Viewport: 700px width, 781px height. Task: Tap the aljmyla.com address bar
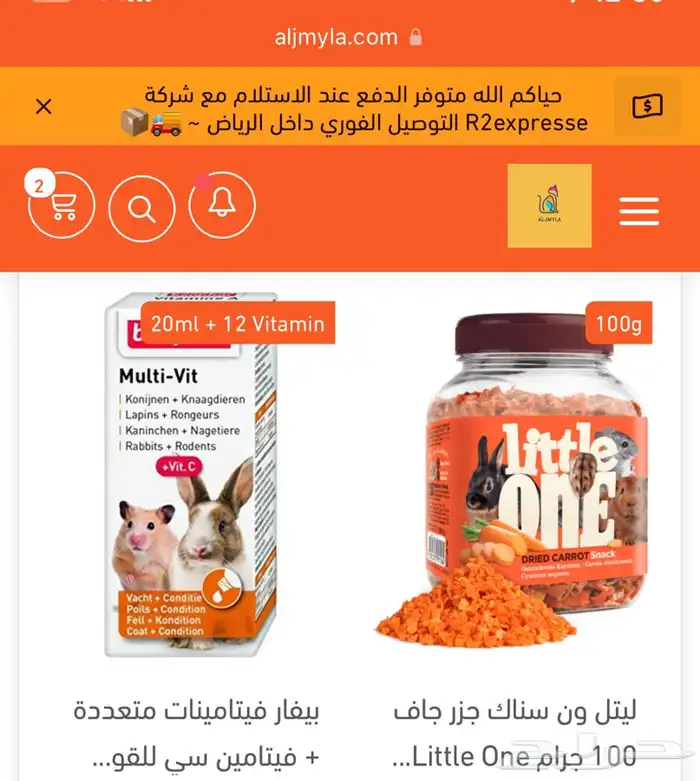(349, 37)
